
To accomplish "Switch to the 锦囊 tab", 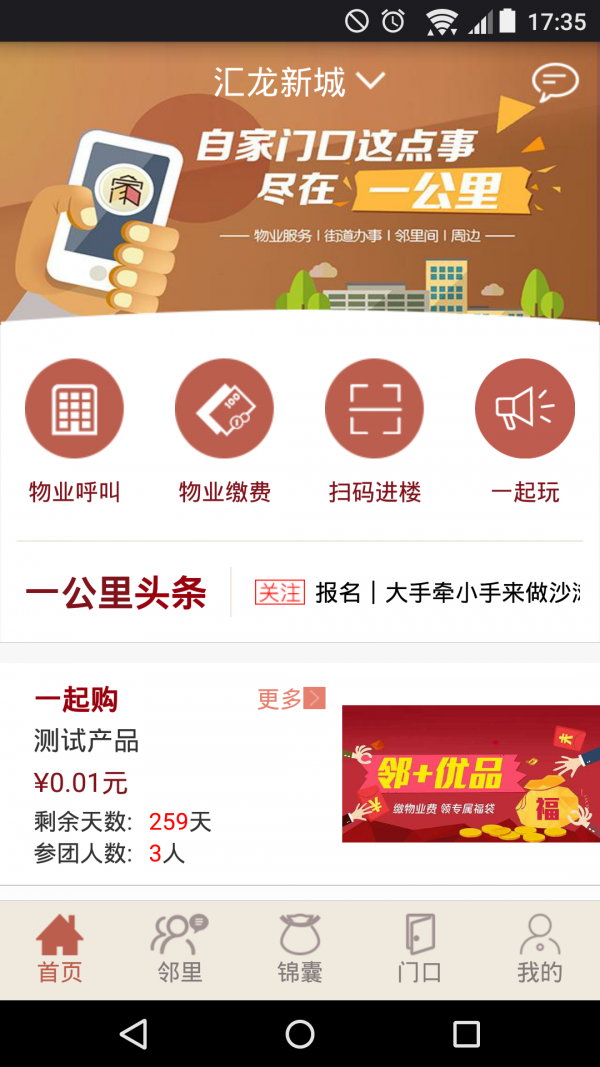I will 300,950.
